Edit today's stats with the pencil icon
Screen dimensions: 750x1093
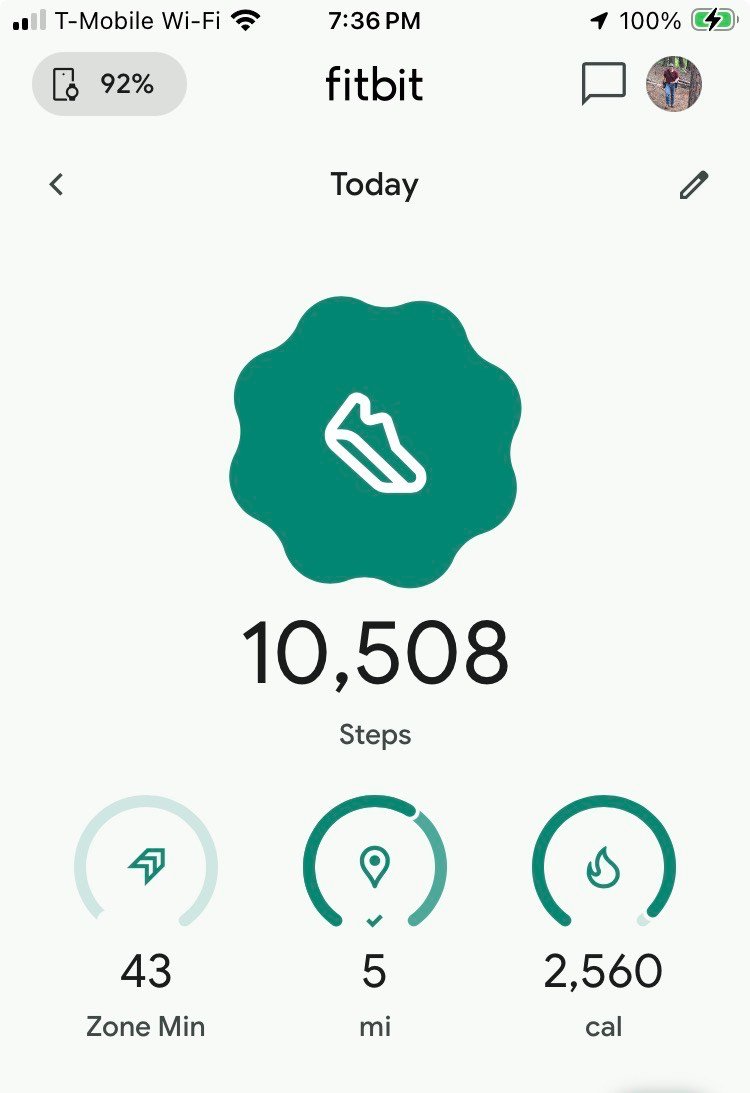(x=693, y=185)
